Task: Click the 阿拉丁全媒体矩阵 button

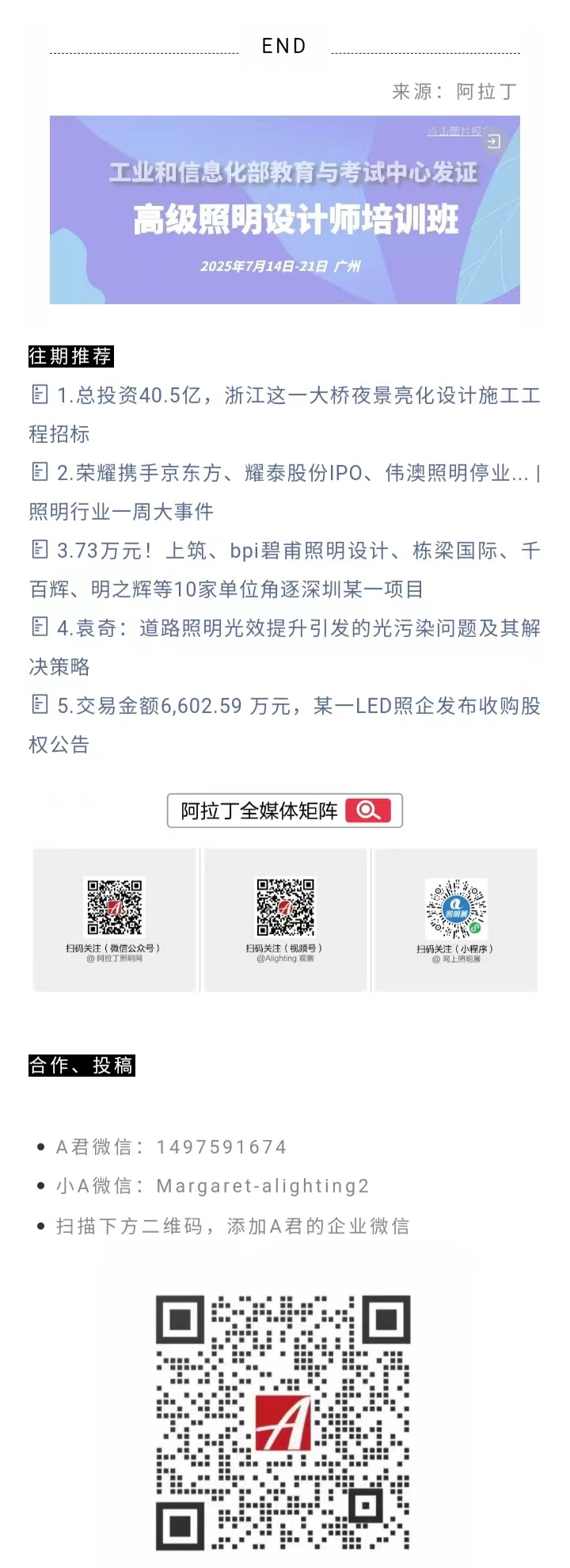Action: click(x=283, y=810)
